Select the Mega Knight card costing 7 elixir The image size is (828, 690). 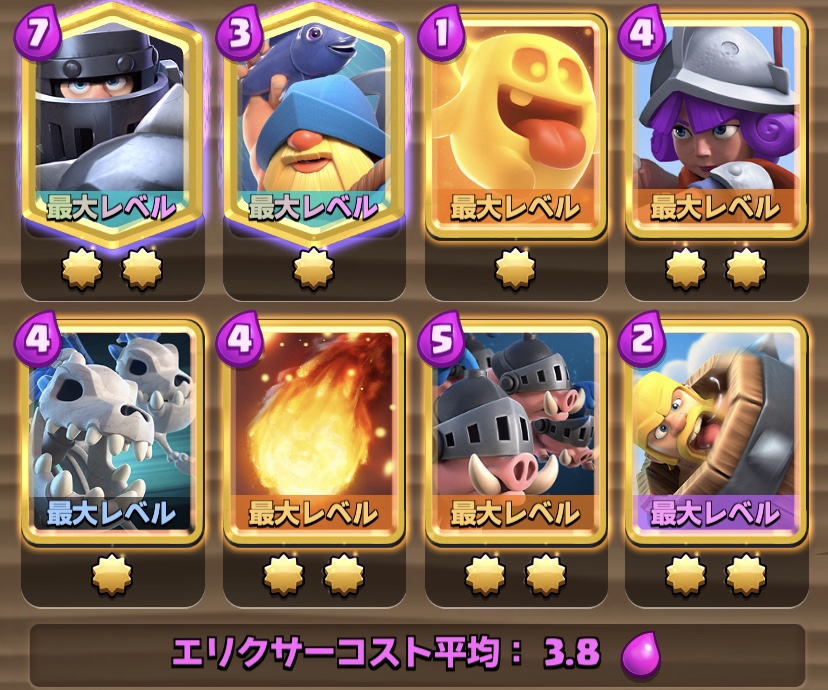click(112, 125)
